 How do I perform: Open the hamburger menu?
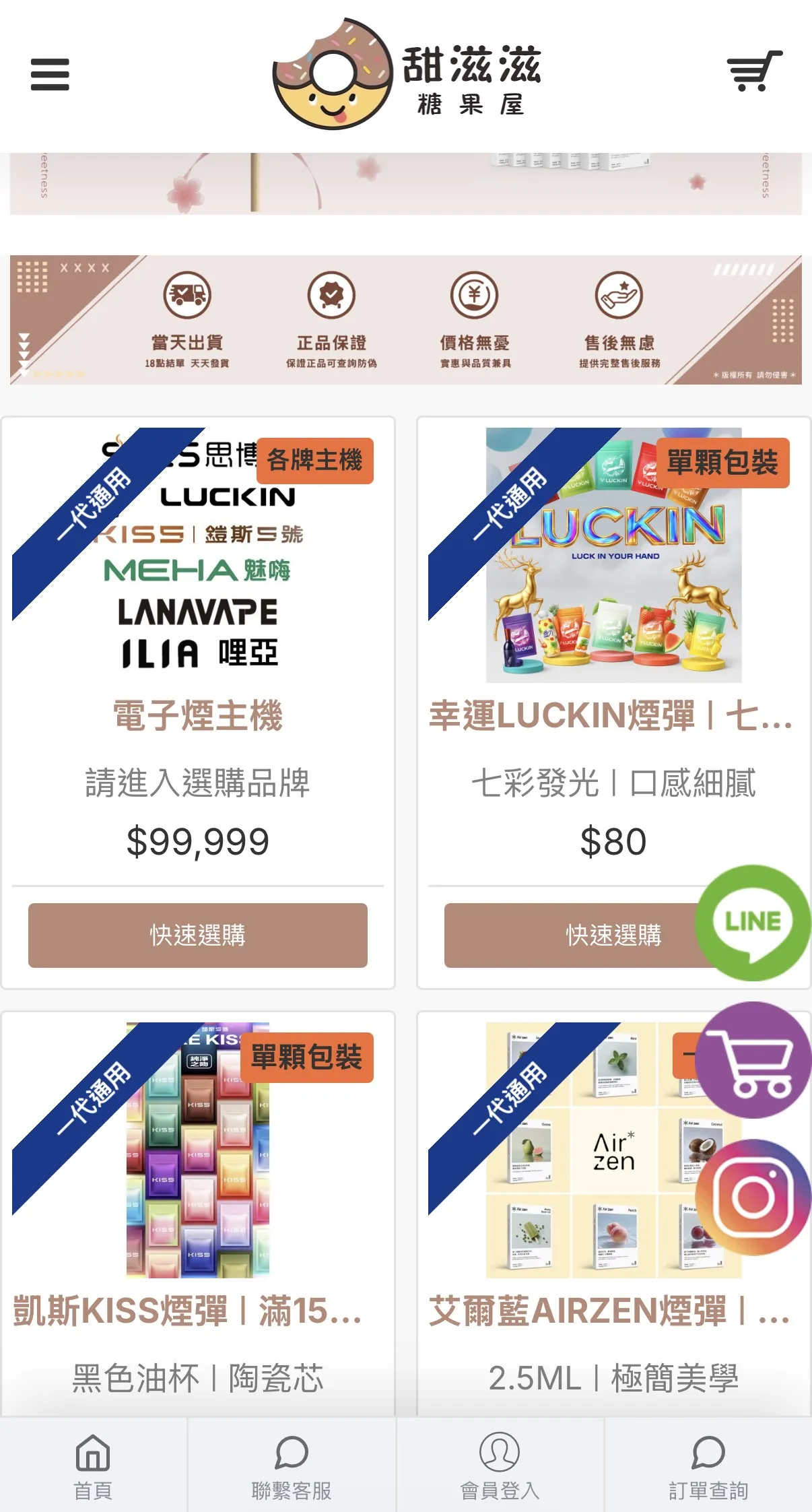coord(50,74)
